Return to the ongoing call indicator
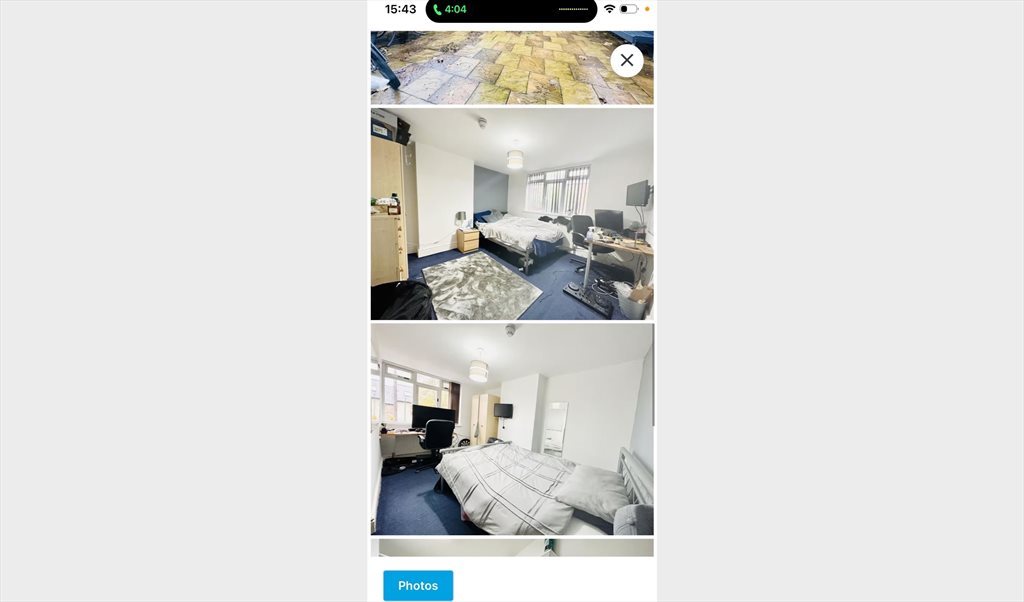This screenshot has width=1024, height=602. click(450, 9)
